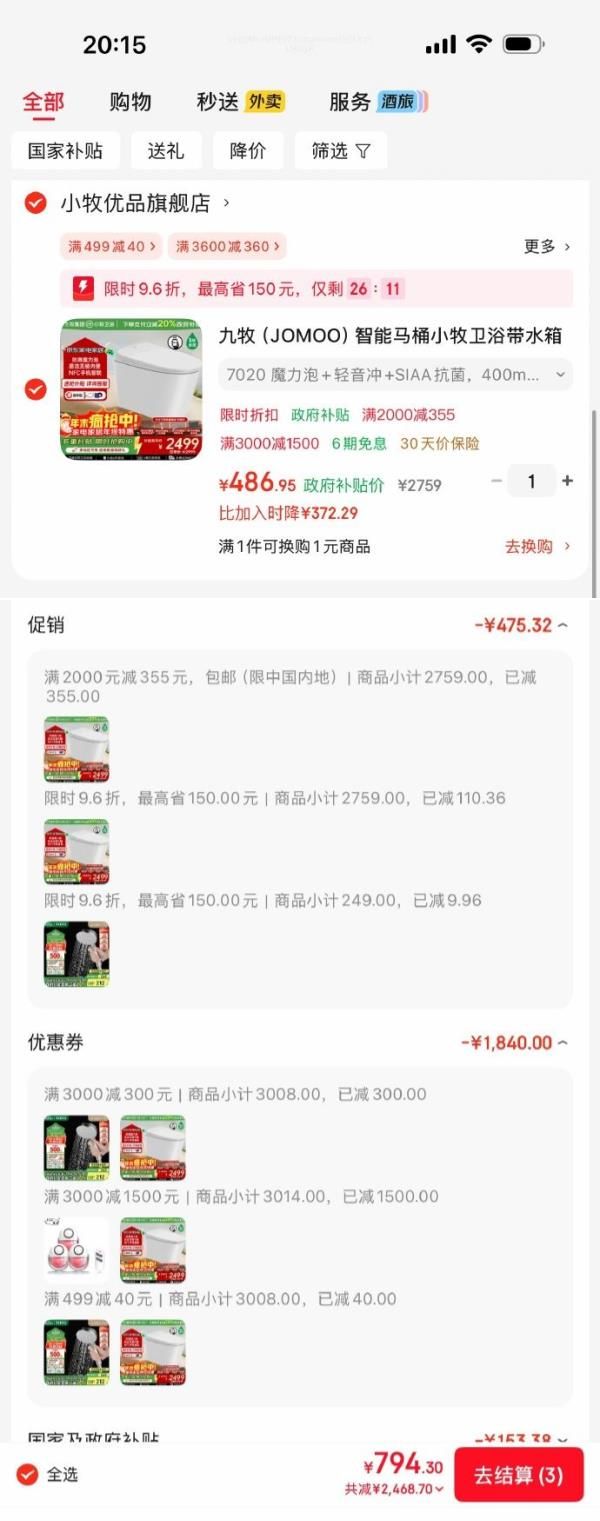Image resolution: width=600 pixels, height=1521 pixels.
Task: Select the 送礼 chip
Action: (166, 151)
